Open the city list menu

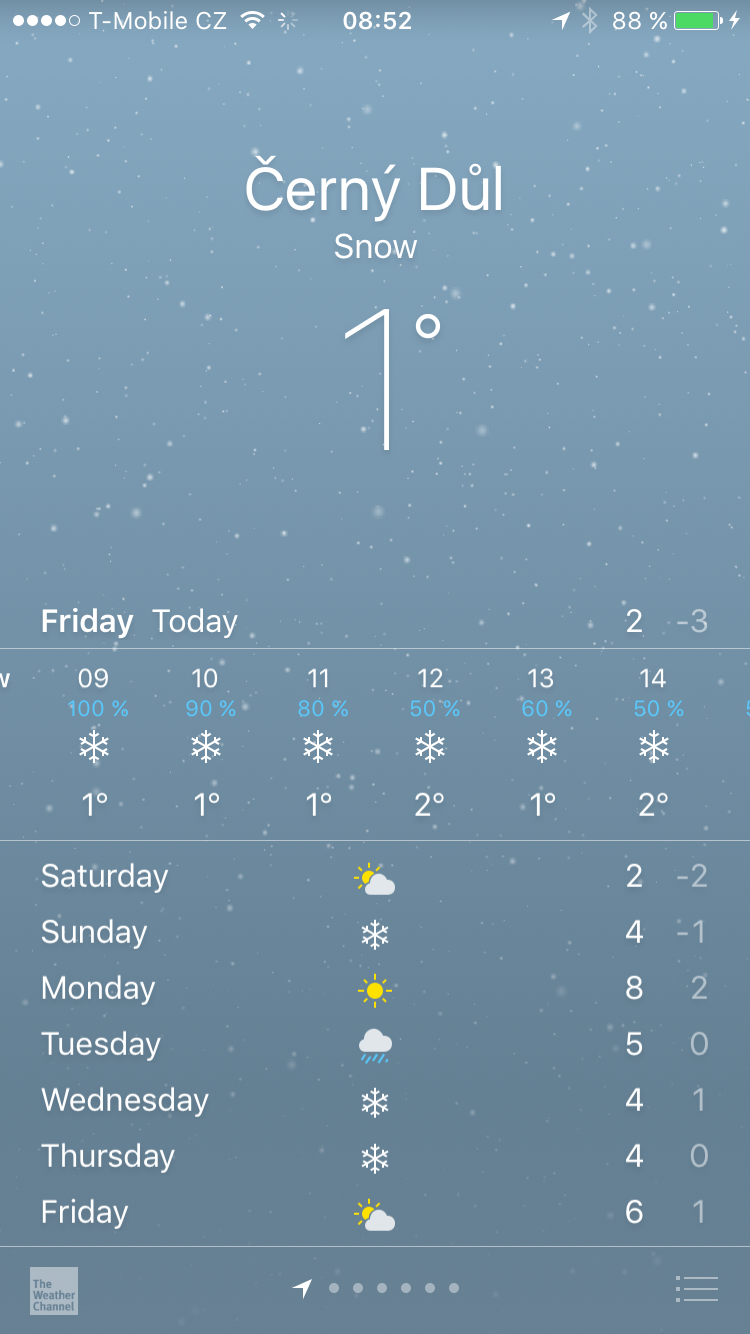697,1289
